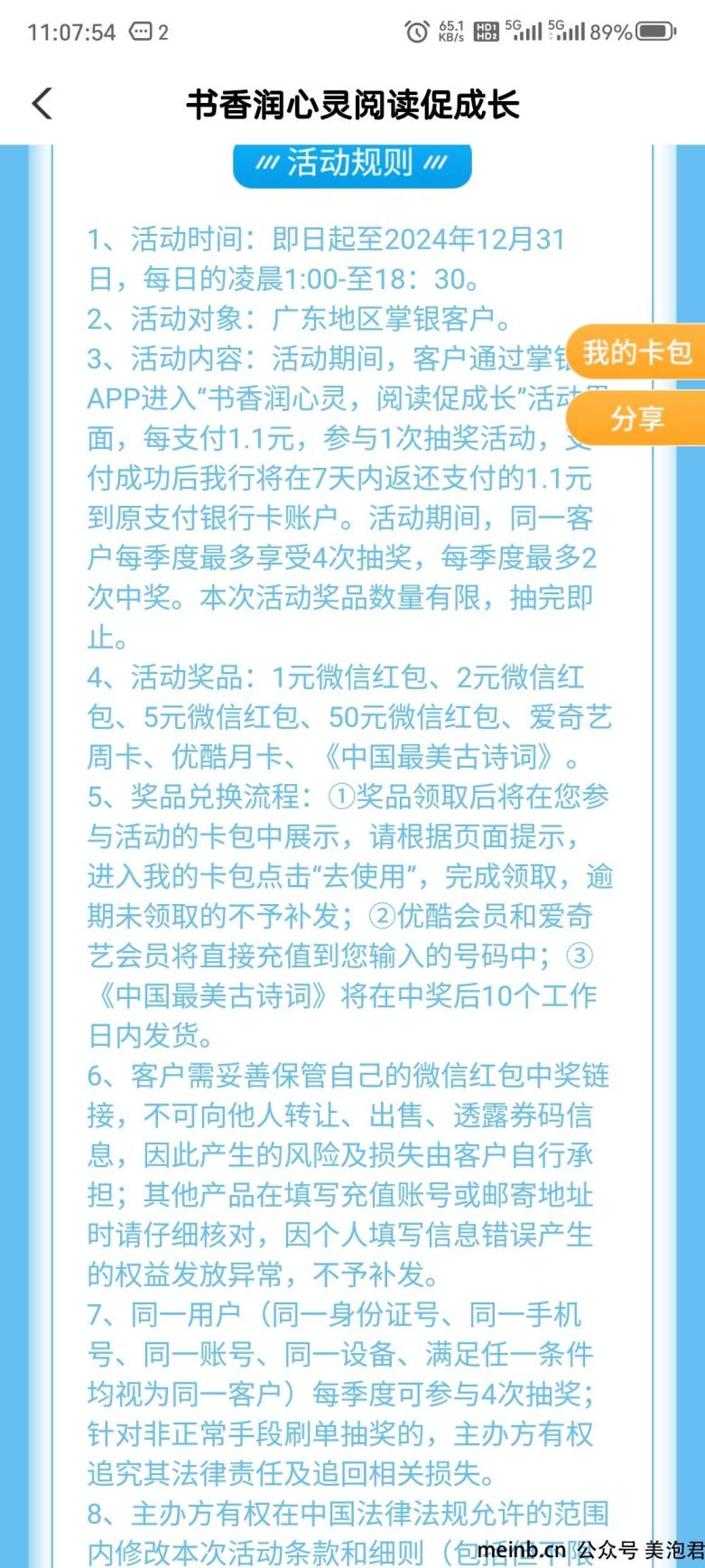Tap the 分享 share button
The image size is (705, 1568).
[636, 418]
